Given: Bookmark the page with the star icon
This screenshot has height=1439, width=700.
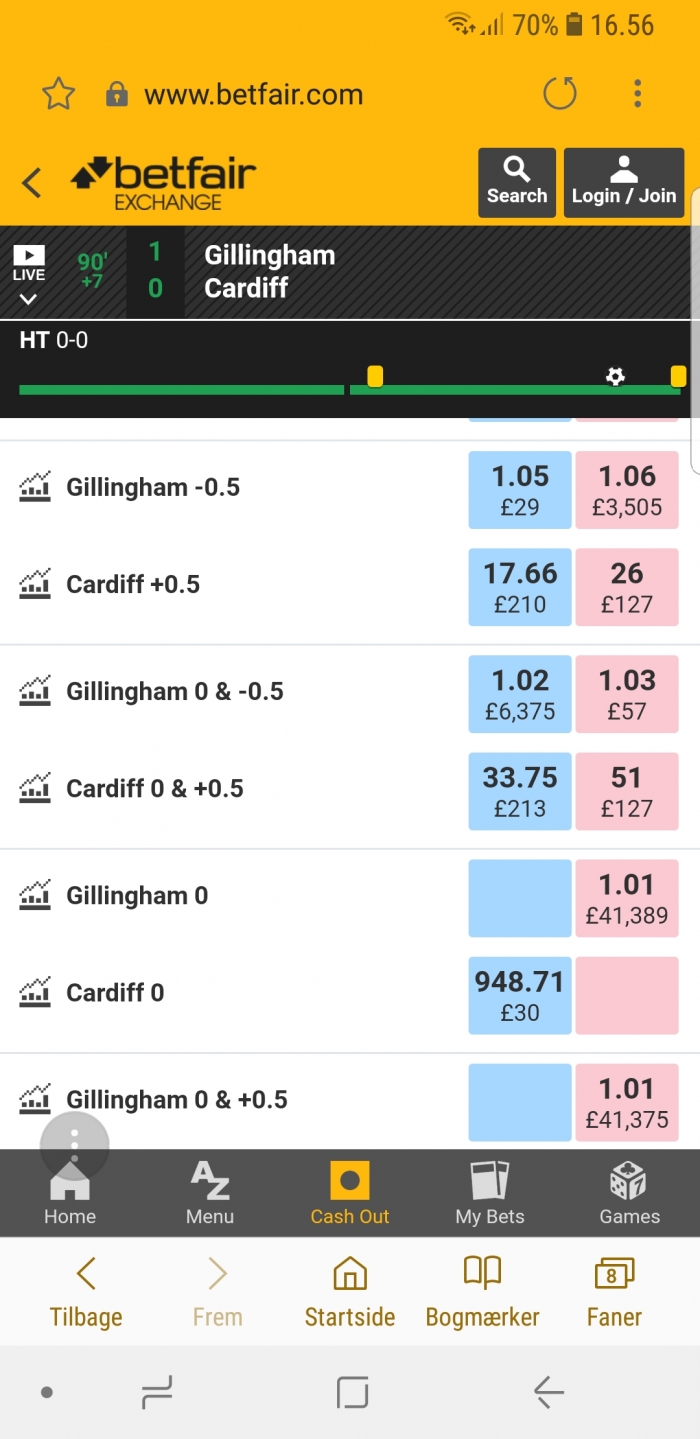Looking at the screenshot, I should [59, 94].
